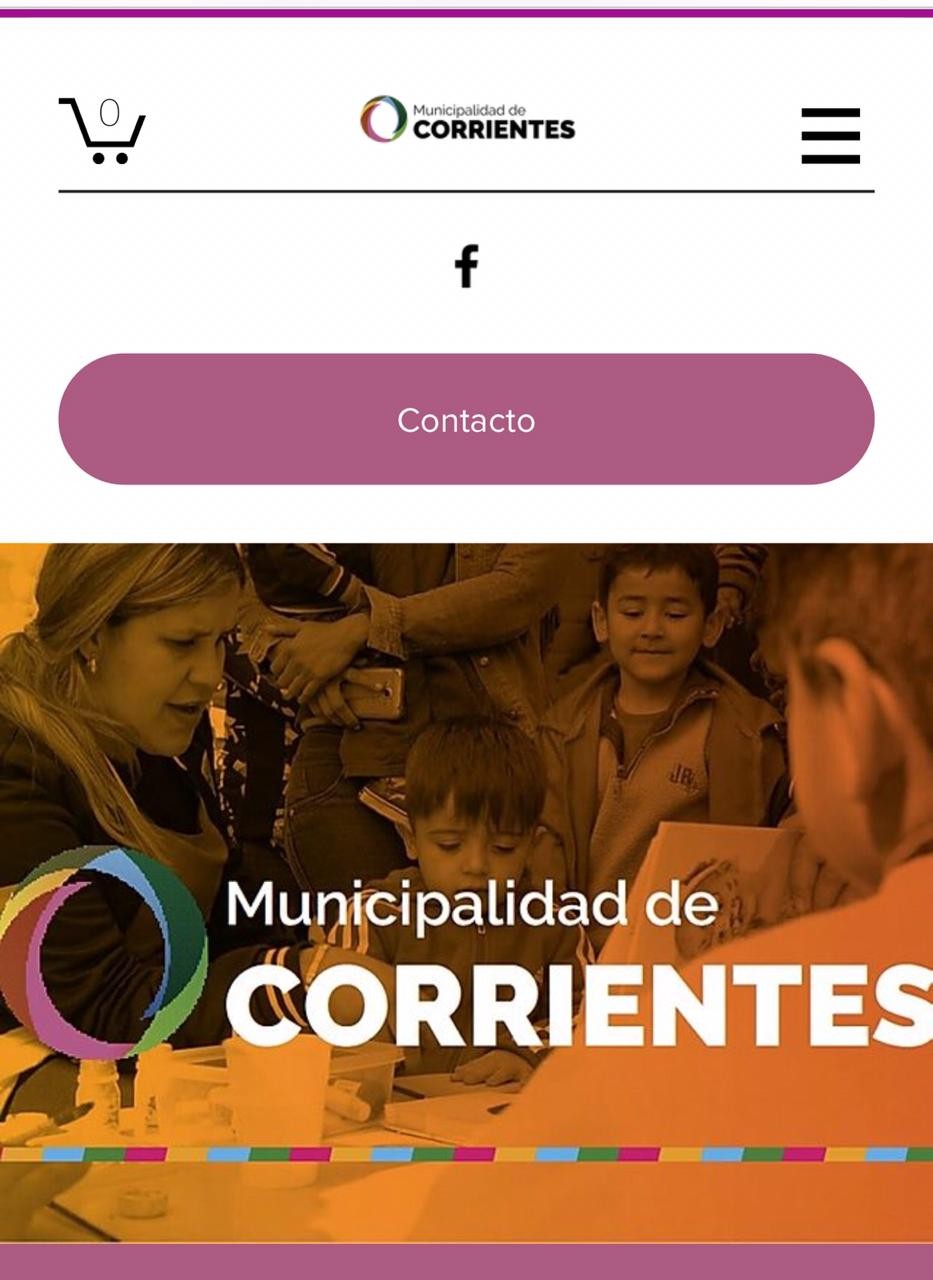Viewport: 933px width, 1280px height.
Task: Open the shopping cart
Action: pyautogui.click(x=102, y=131)
